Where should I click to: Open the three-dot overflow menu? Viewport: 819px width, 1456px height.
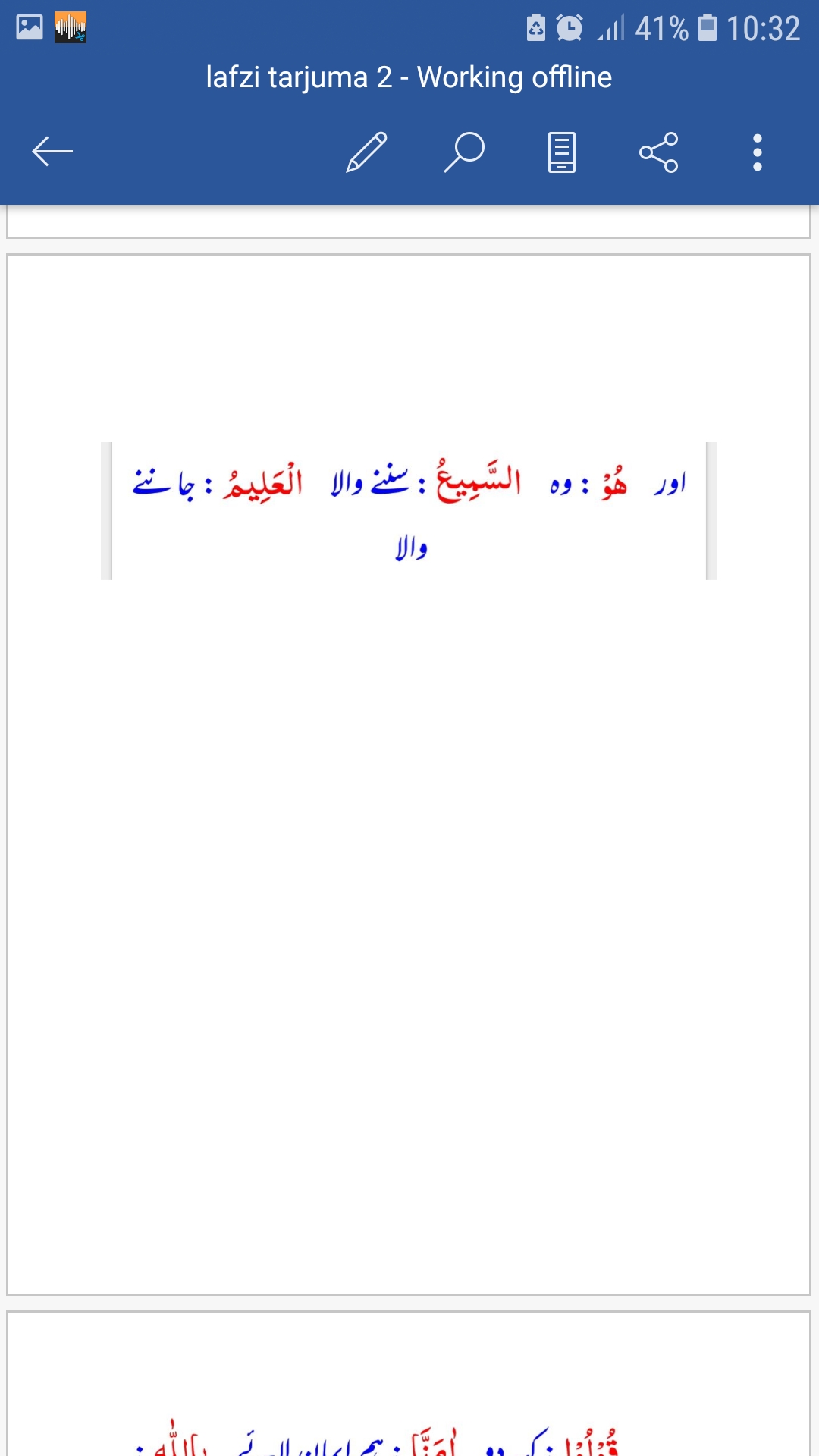tap(757, 152)
